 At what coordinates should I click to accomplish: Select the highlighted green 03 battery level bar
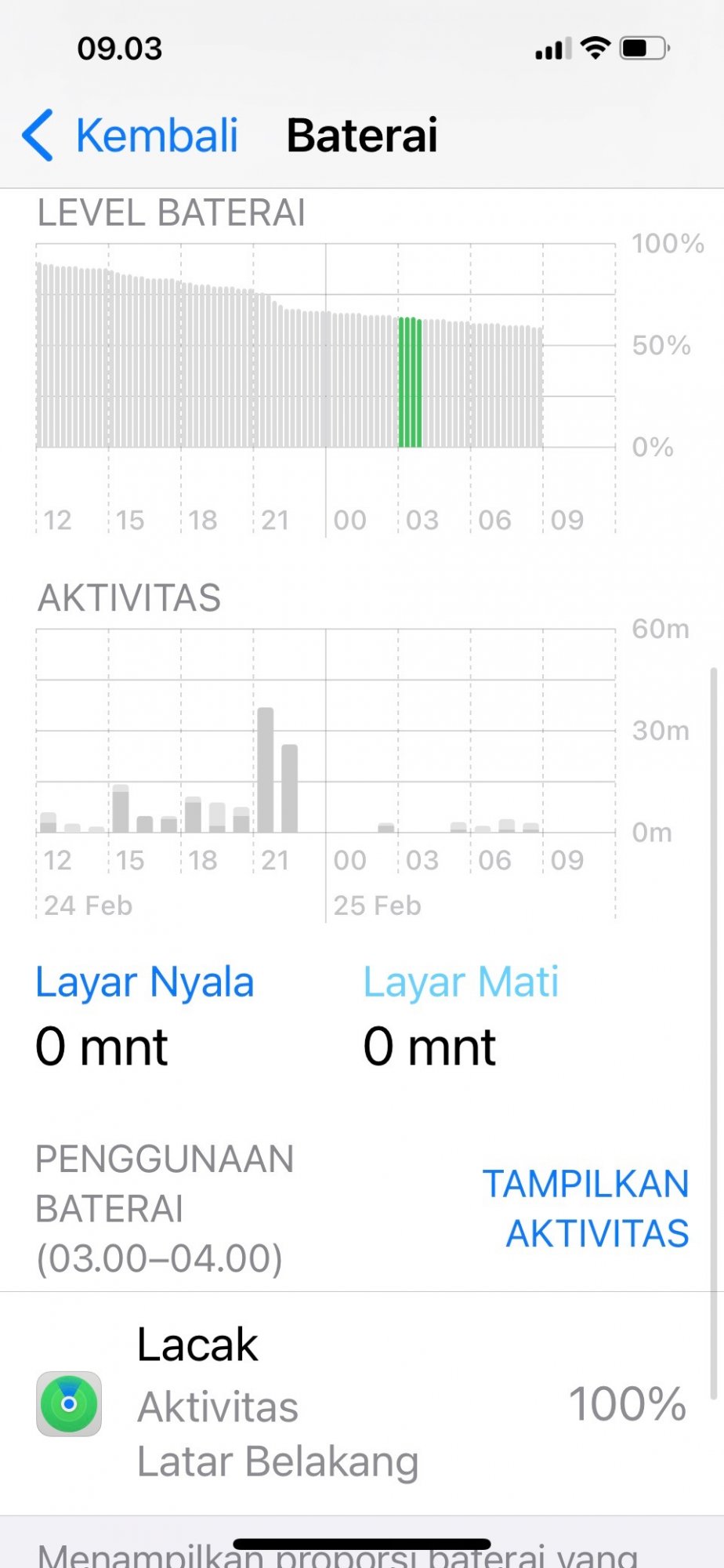click(x=410, y=383)
